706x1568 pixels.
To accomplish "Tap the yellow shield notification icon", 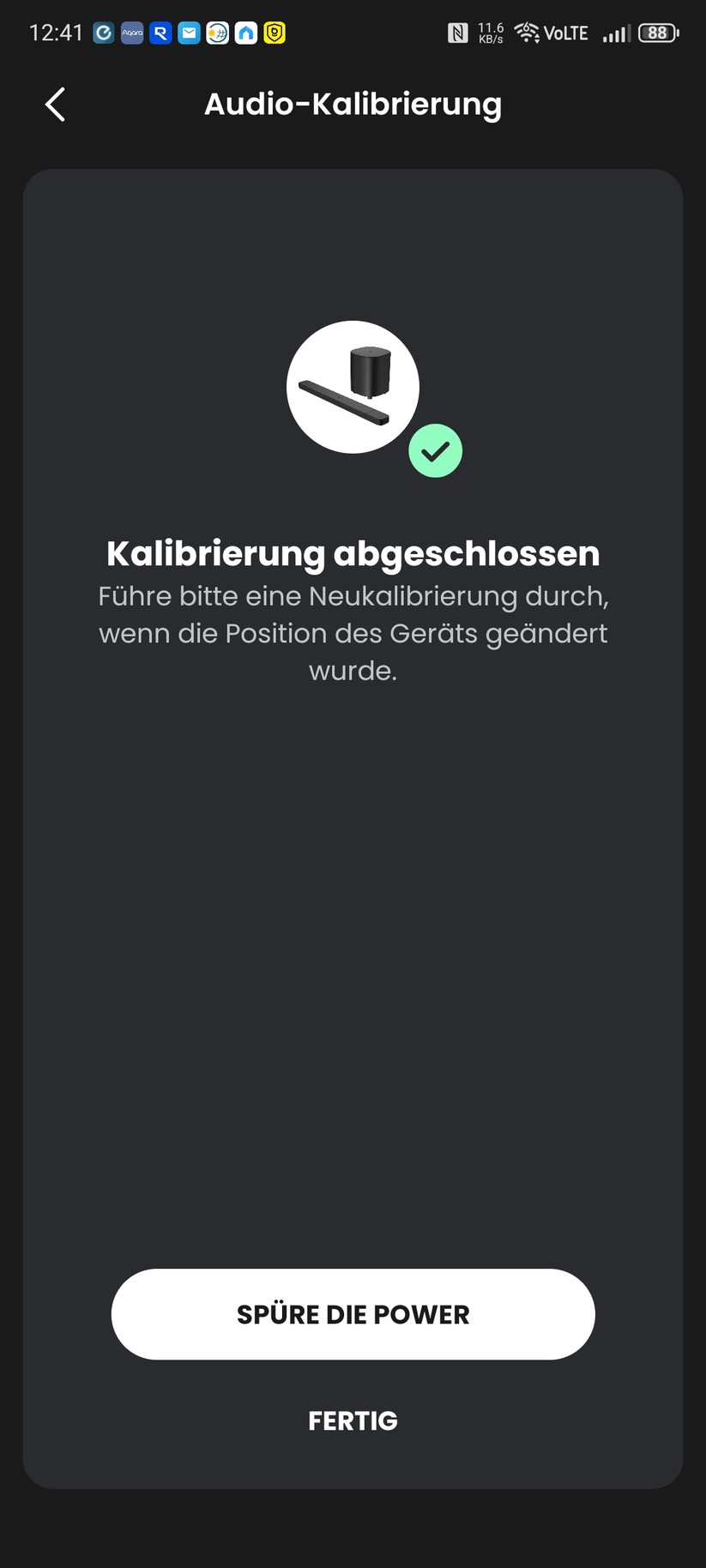I will pos(274,33).
